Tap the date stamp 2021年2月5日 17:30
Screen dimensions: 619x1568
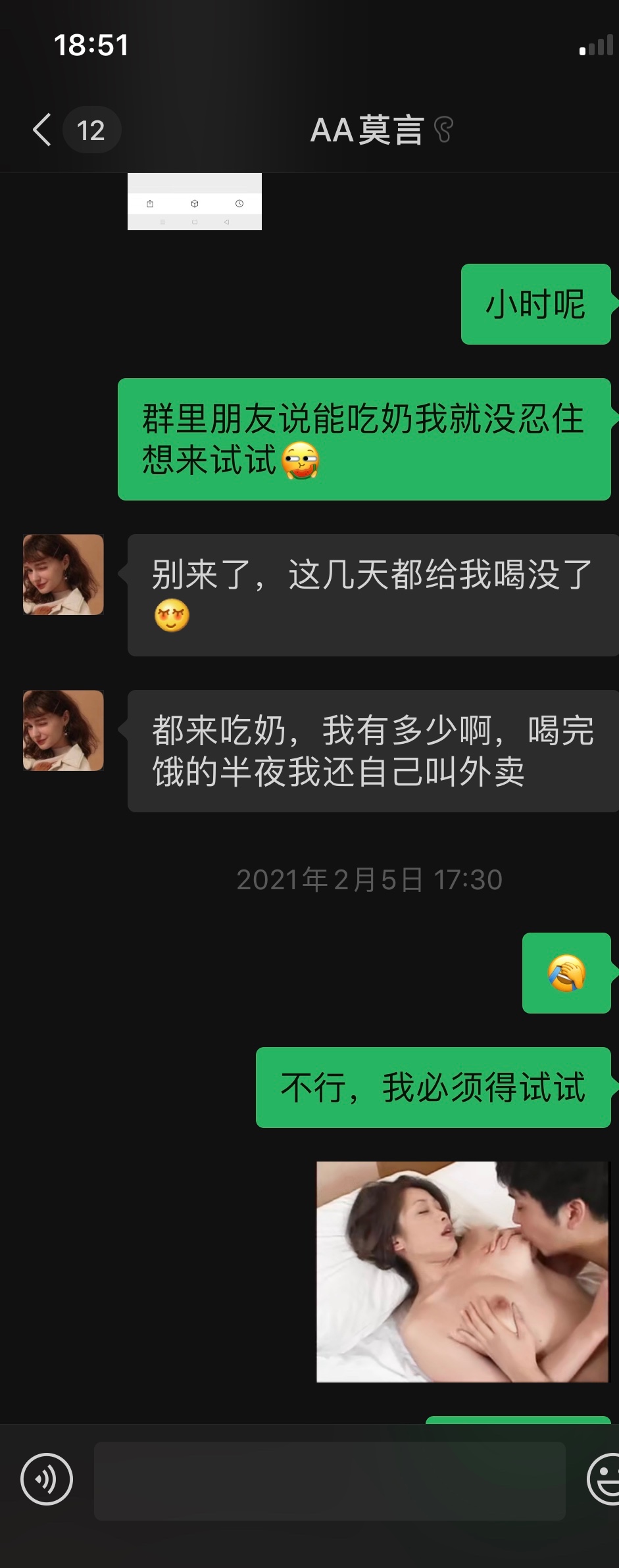[x=369, y=879]
